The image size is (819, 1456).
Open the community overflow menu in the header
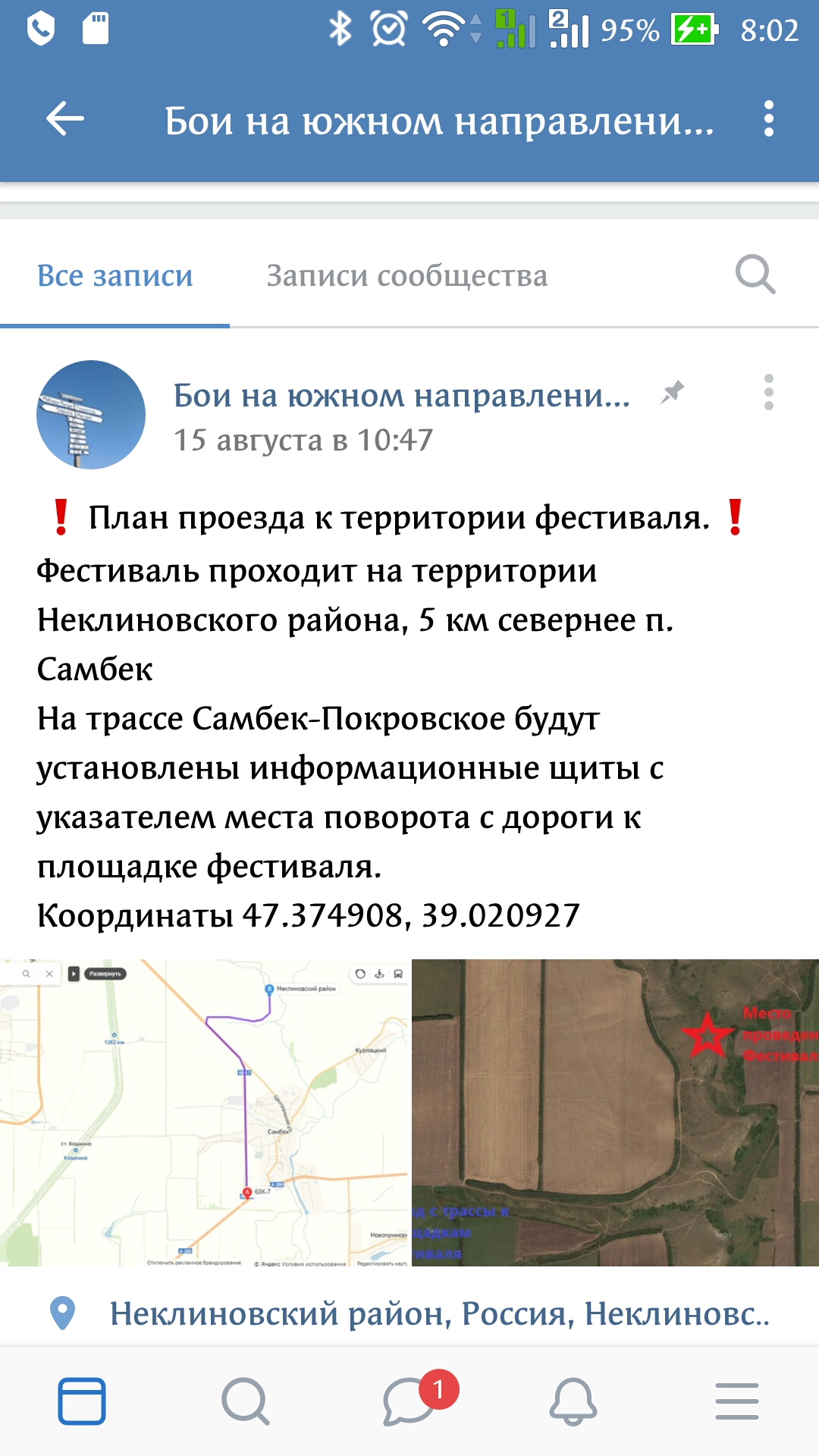pyautogui.click(x=768, y=119)
